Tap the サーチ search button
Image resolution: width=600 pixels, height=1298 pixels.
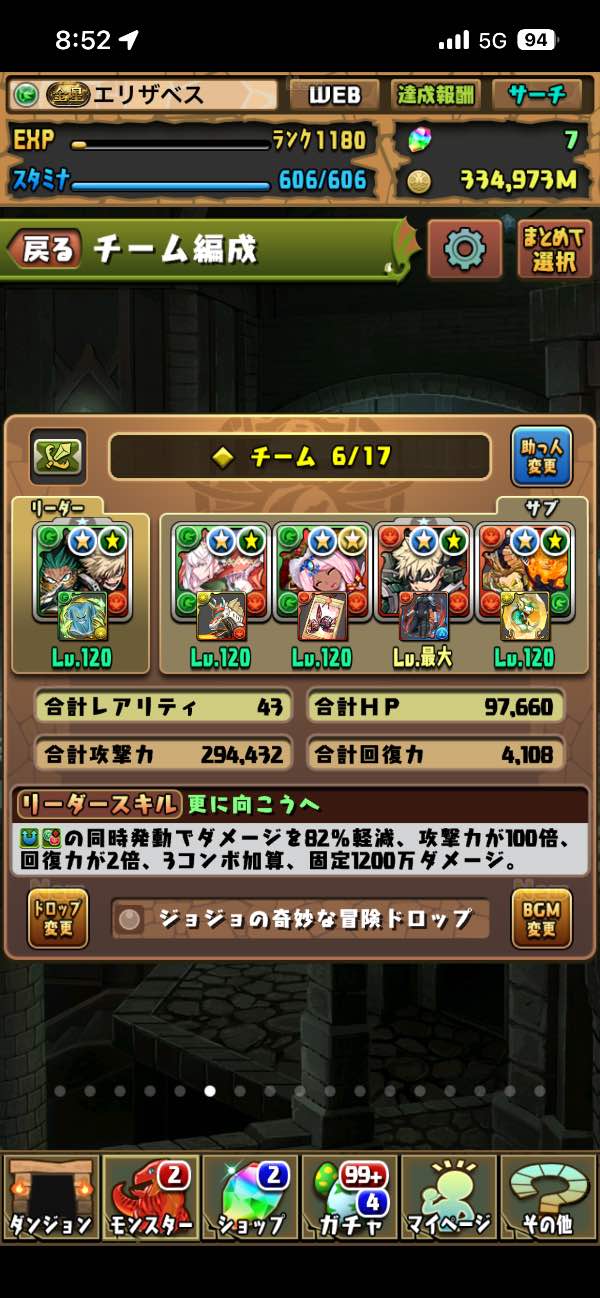tap(537, 95)
